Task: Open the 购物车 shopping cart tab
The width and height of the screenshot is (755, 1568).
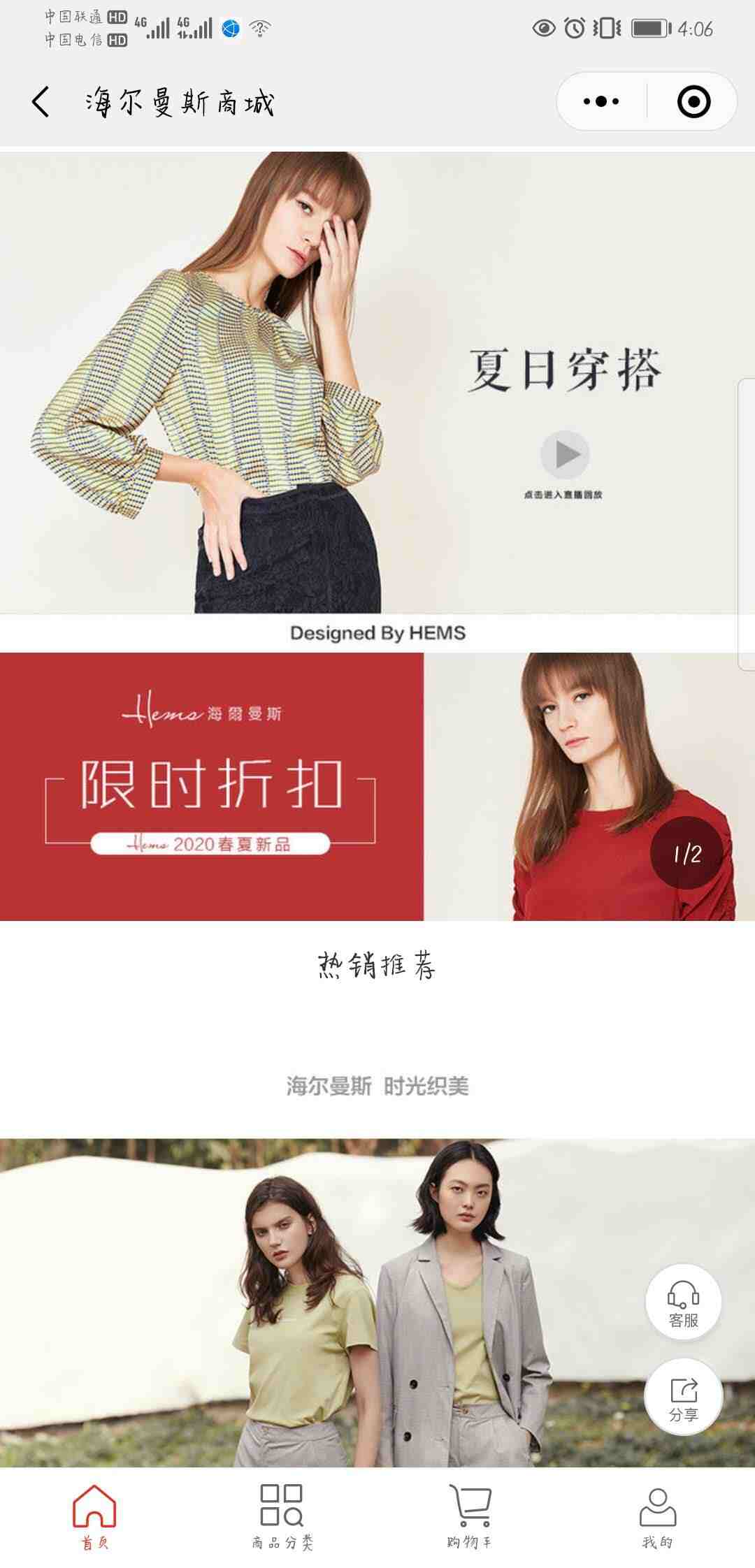Action: pos(470,1516)
